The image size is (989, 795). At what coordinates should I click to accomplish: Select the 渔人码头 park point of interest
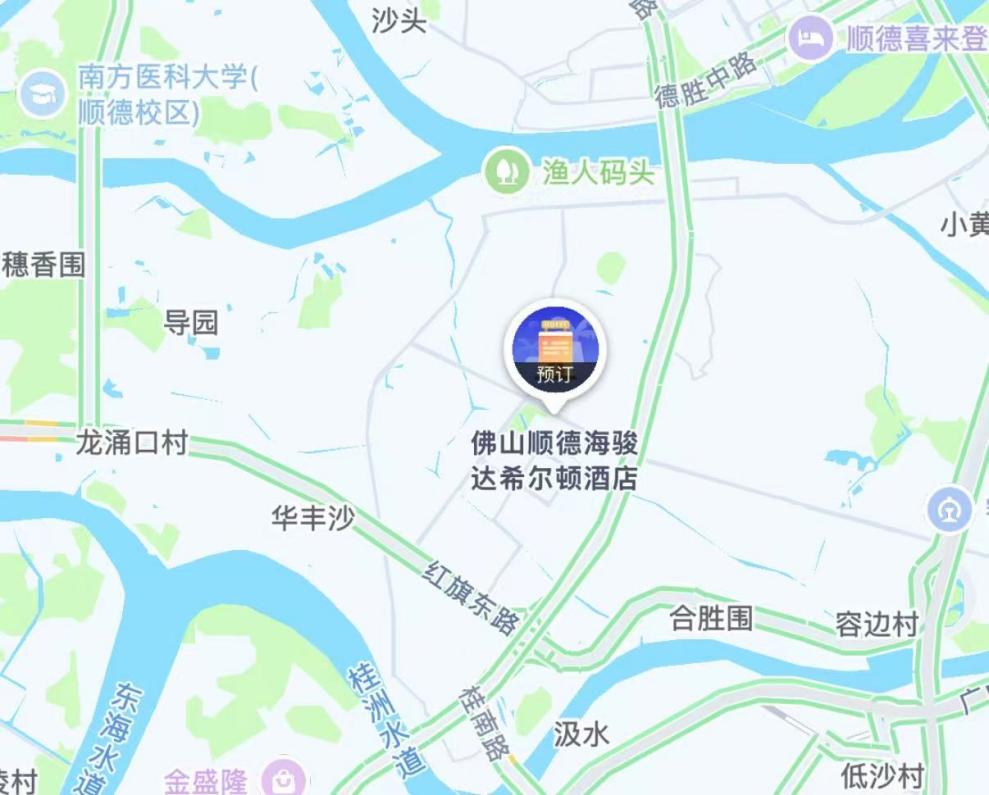coord(506,173)
